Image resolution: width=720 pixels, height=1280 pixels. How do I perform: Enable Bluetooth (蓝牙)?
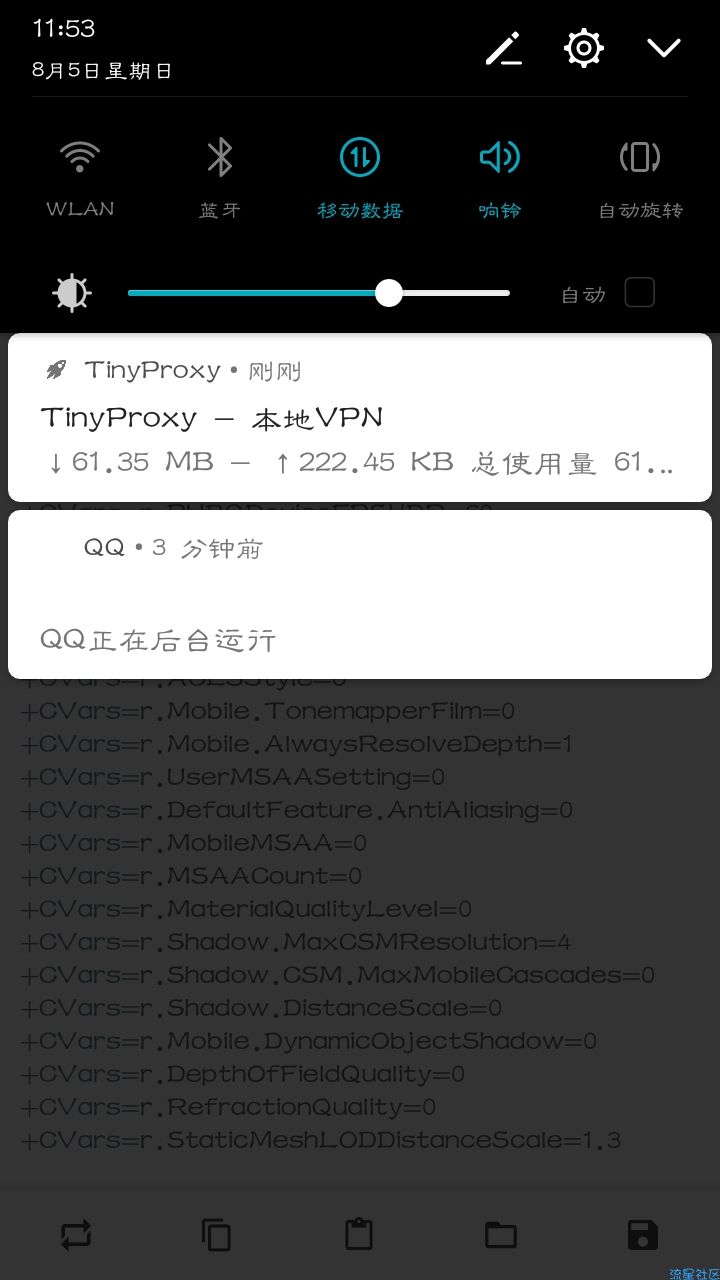(220, 158)
